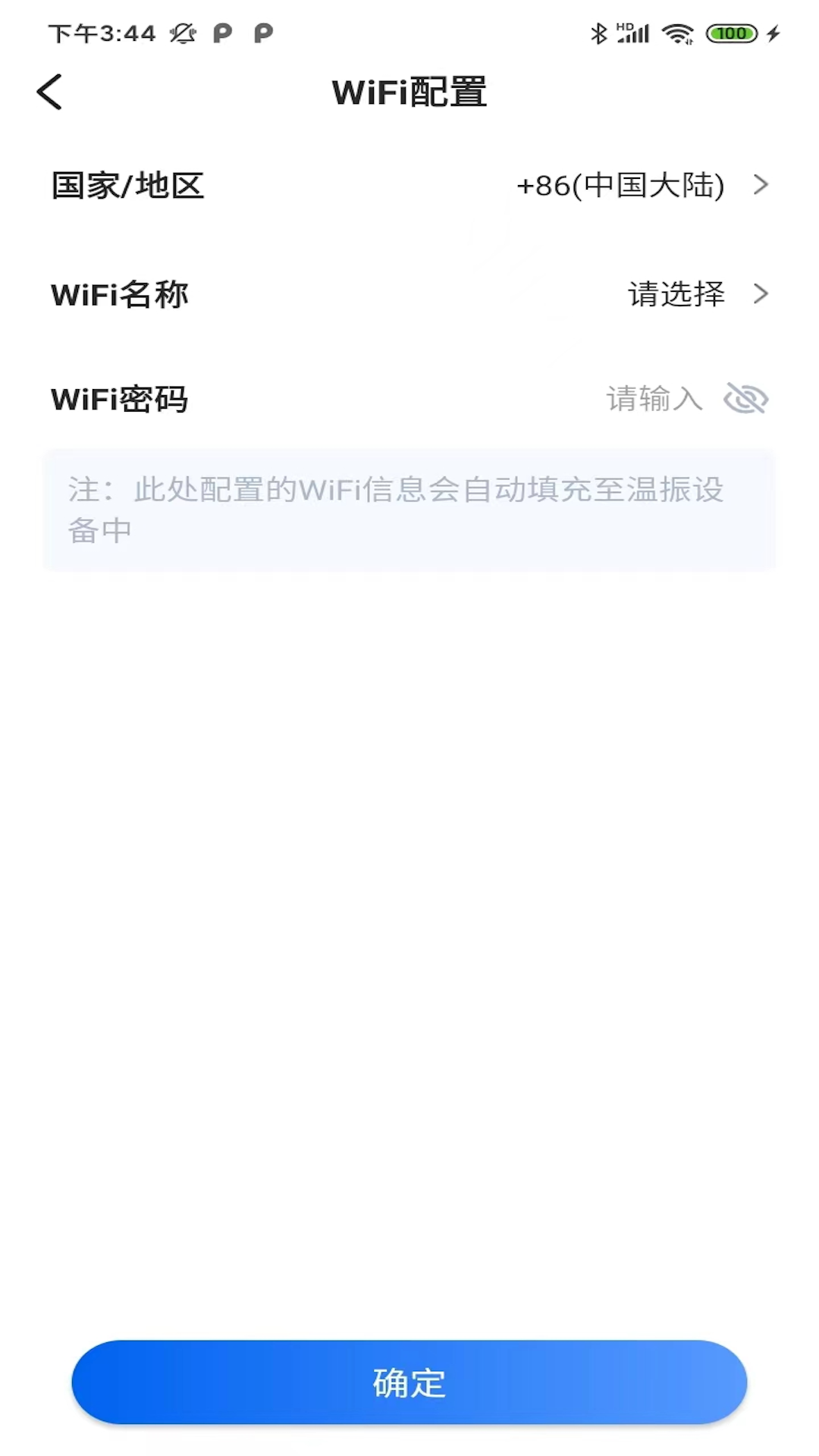Tap the charging bolt icon near battery
The image size is (819, 1456).
pos(773,32)
